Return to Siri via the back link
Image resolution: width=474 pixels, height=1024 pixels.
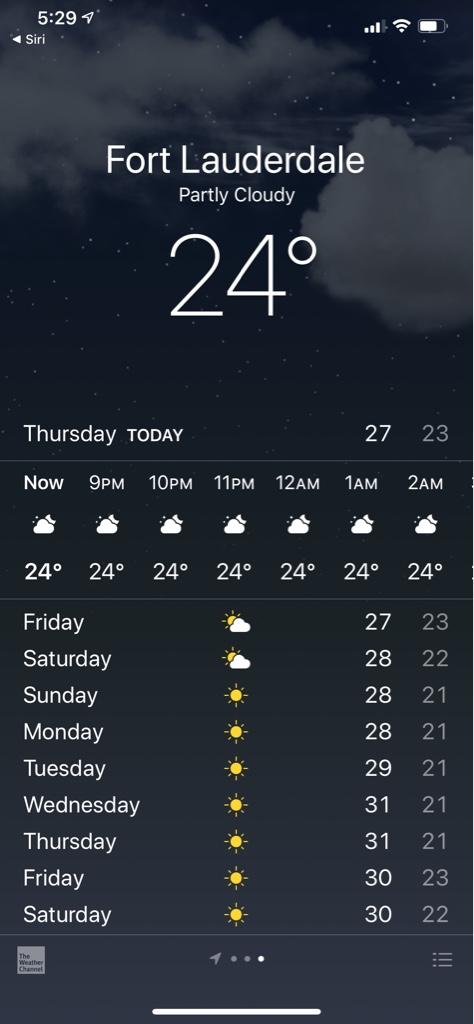pos(29,39)
